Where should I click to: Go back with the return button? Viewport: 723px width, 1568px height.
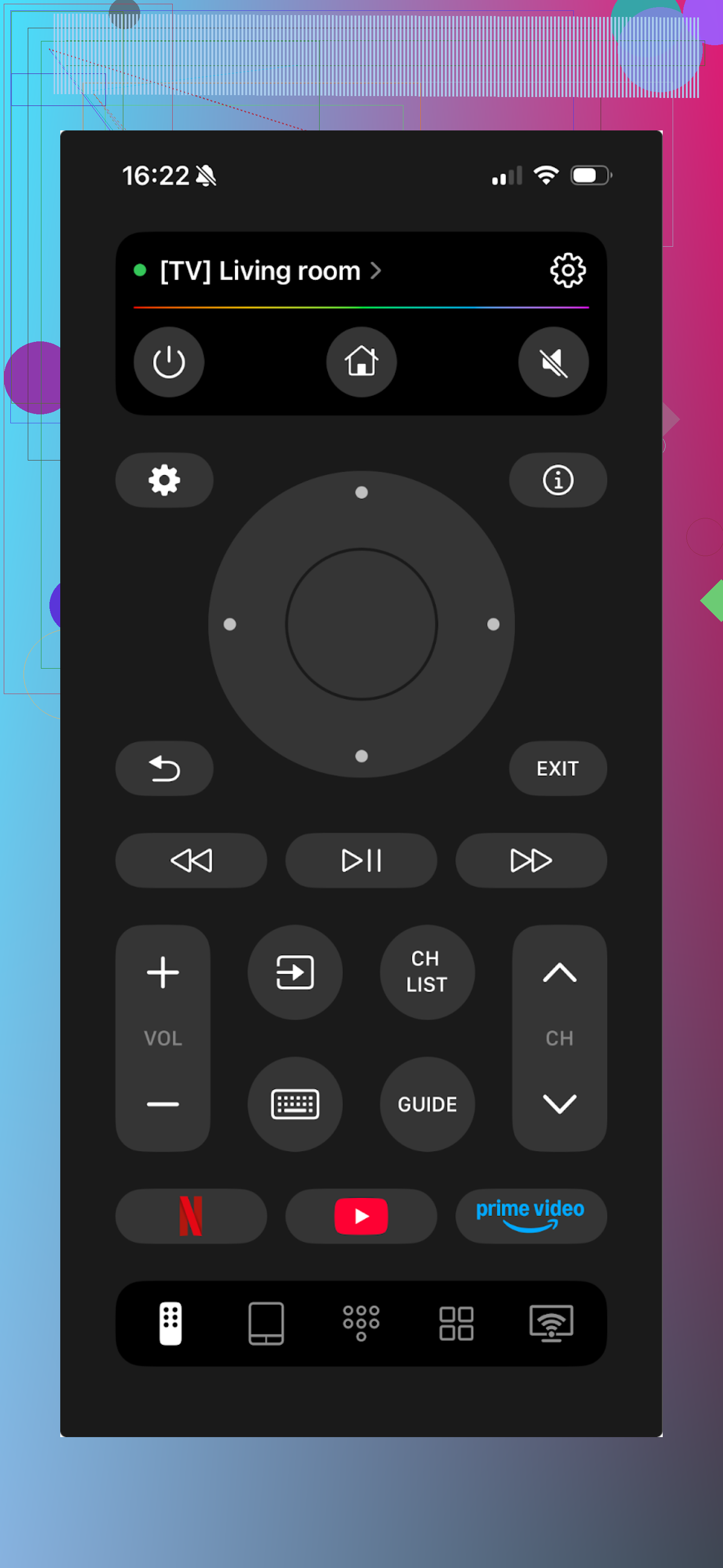coord(164,769)
